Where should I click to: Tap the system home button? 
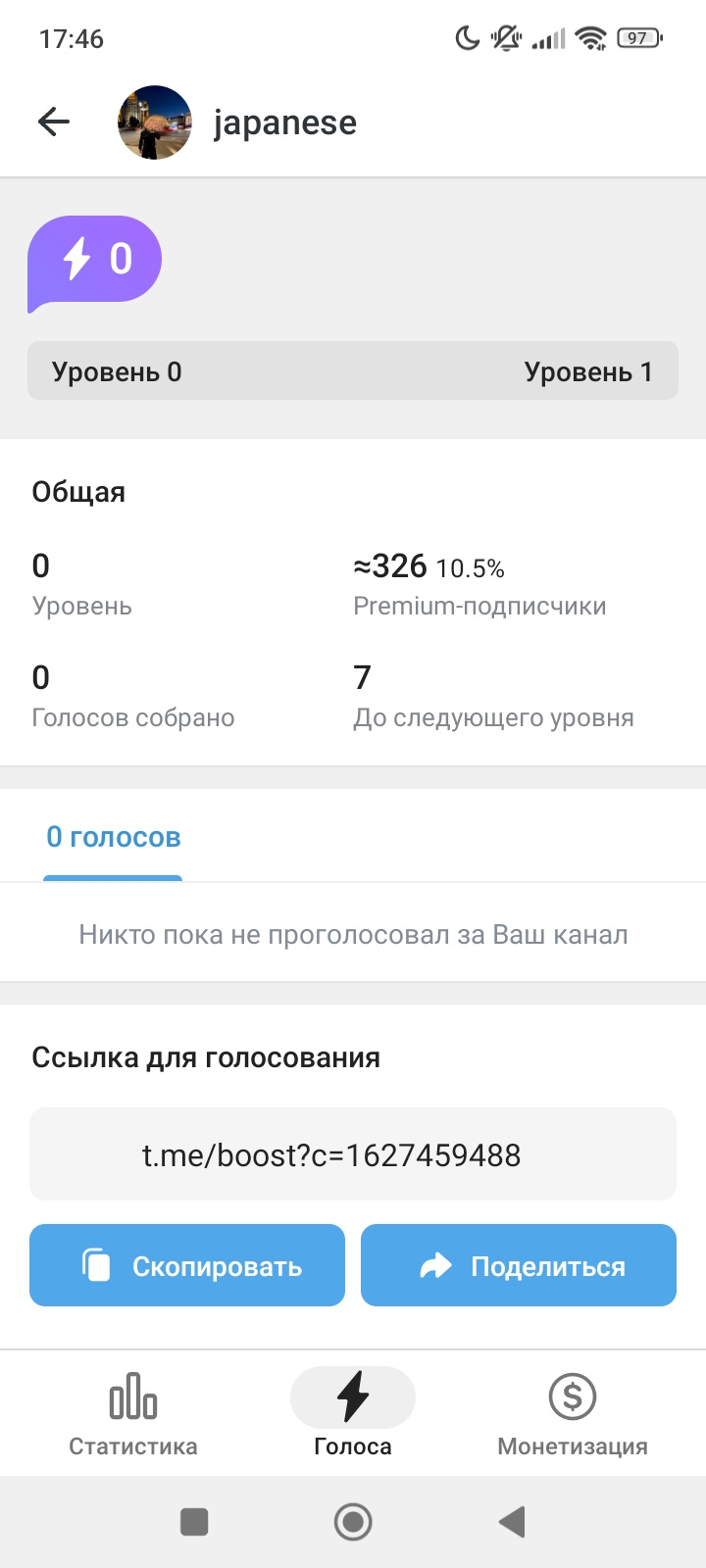[x=353, y=1522]
